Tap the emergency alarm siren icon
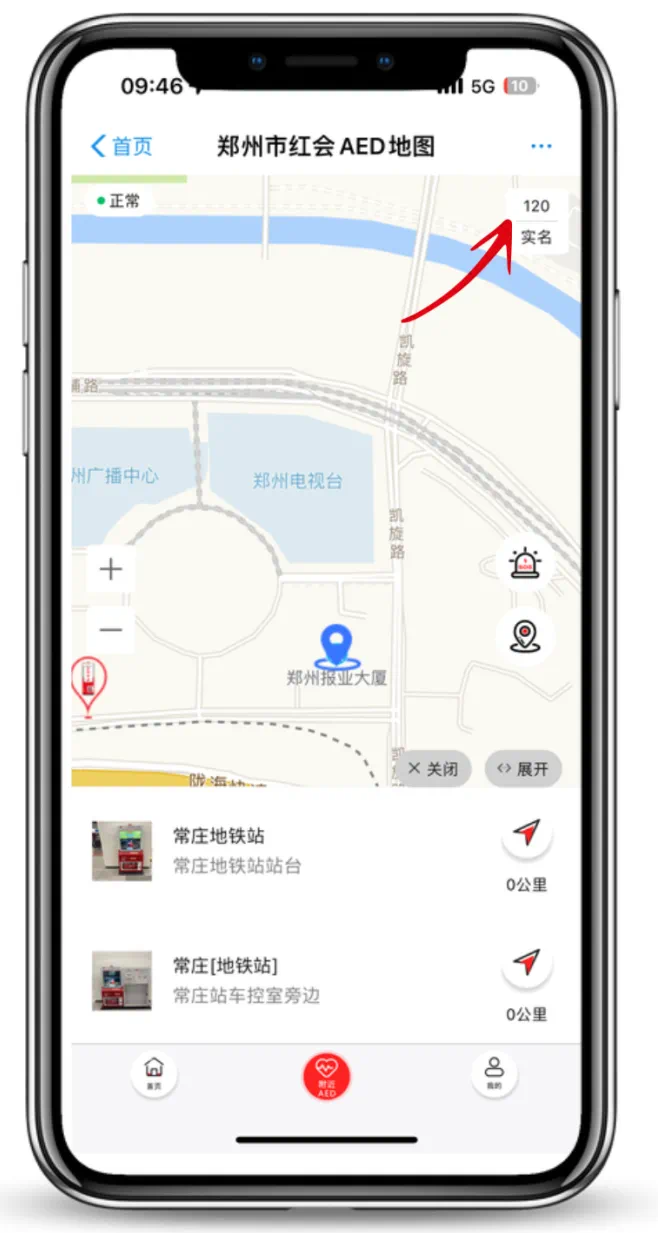This screenshot has height=1233, width=658. (x=525, y=565)
